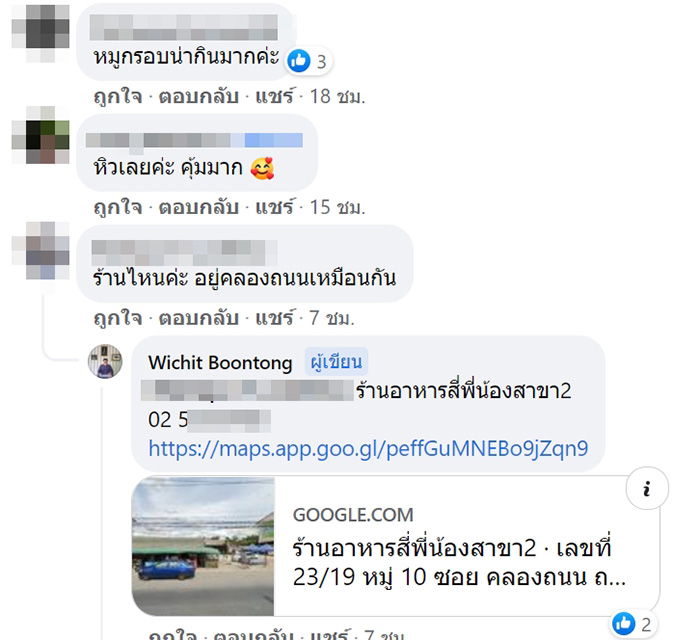View the 2 reactions on Wichit's reply
Image resolution: width=700 pixels, height=640 pixels.
[635, 624]
